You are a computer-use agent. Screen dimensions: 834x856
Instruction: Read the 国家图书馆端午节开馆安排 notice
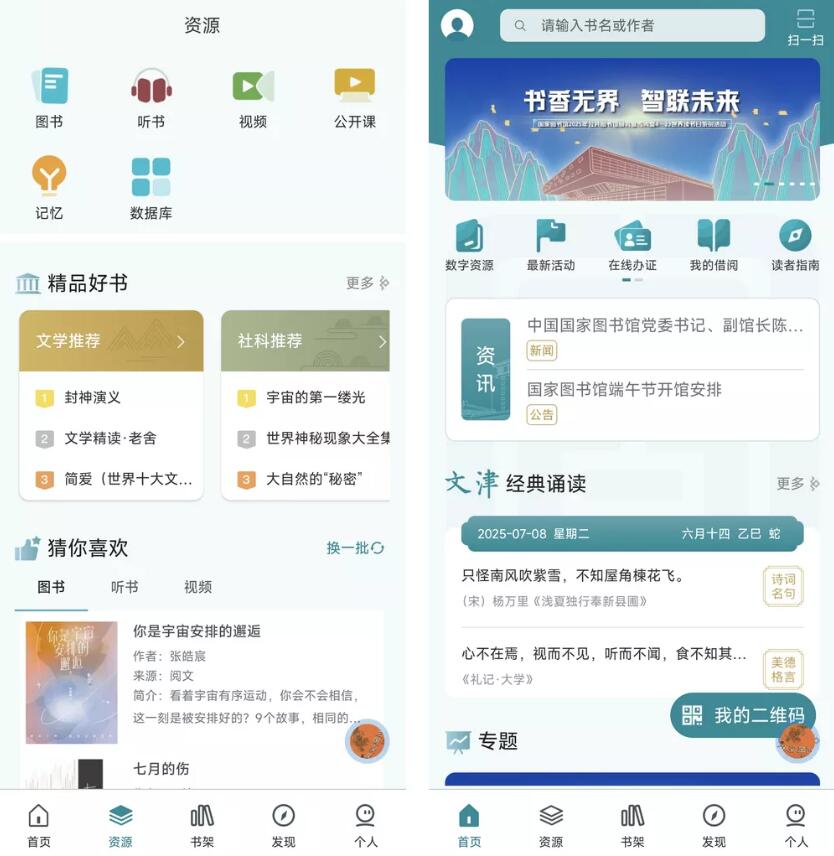pos(624,389)
